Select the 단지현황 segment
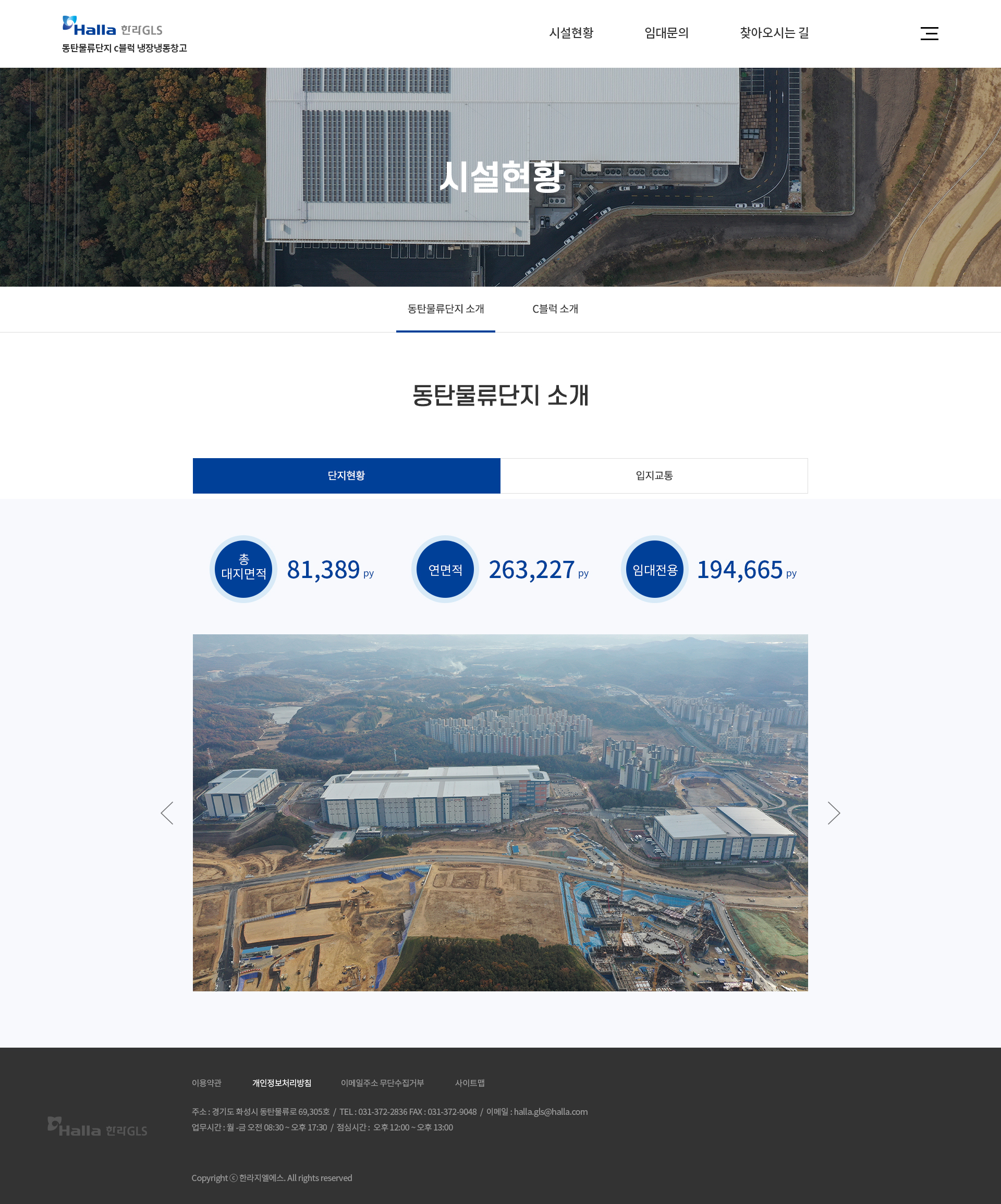This screenshot has height=1204, width=1001. [x=346, y=475]
